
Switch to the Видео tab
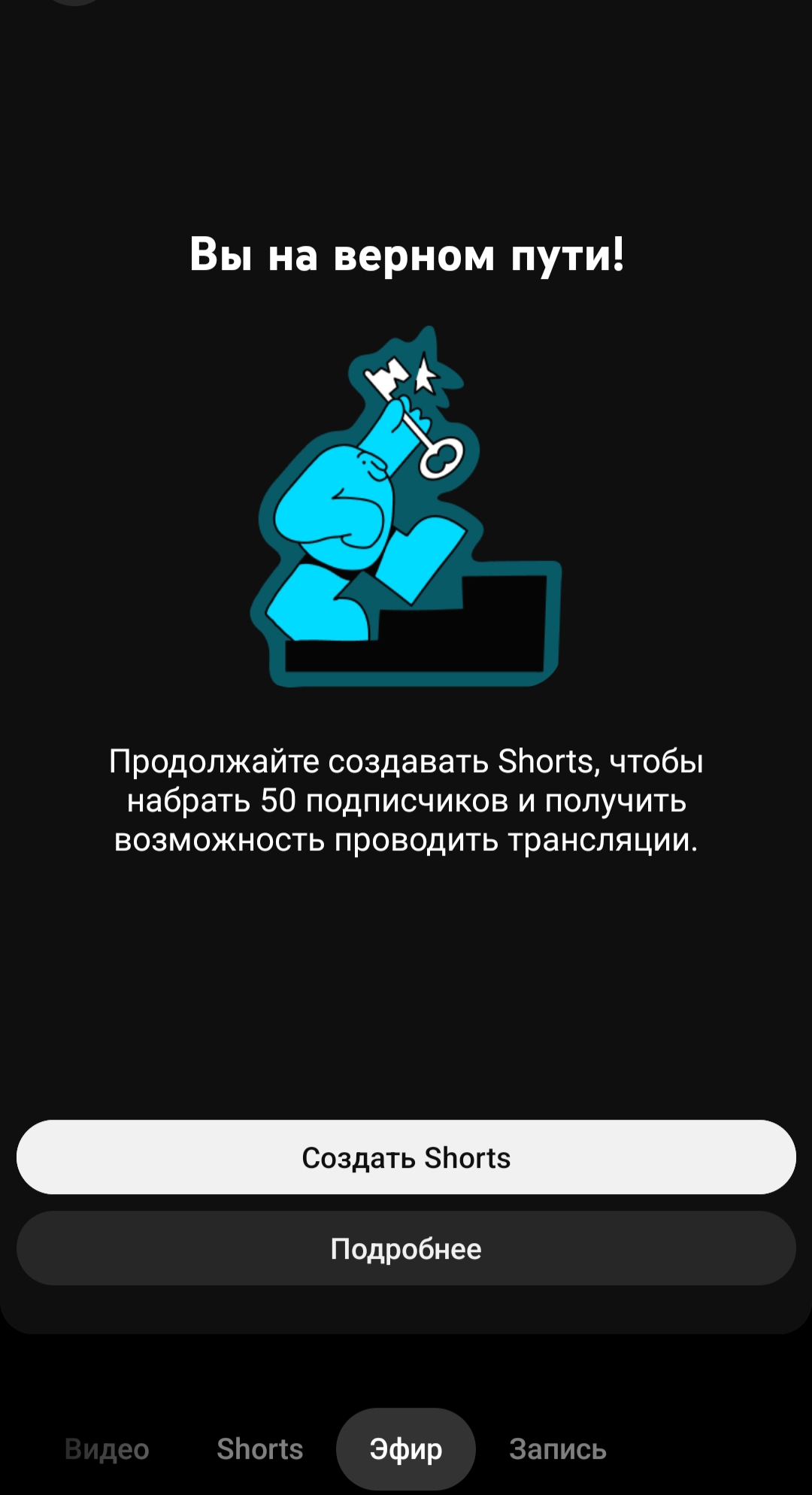pyautogui.click(x=107, y=1448)
